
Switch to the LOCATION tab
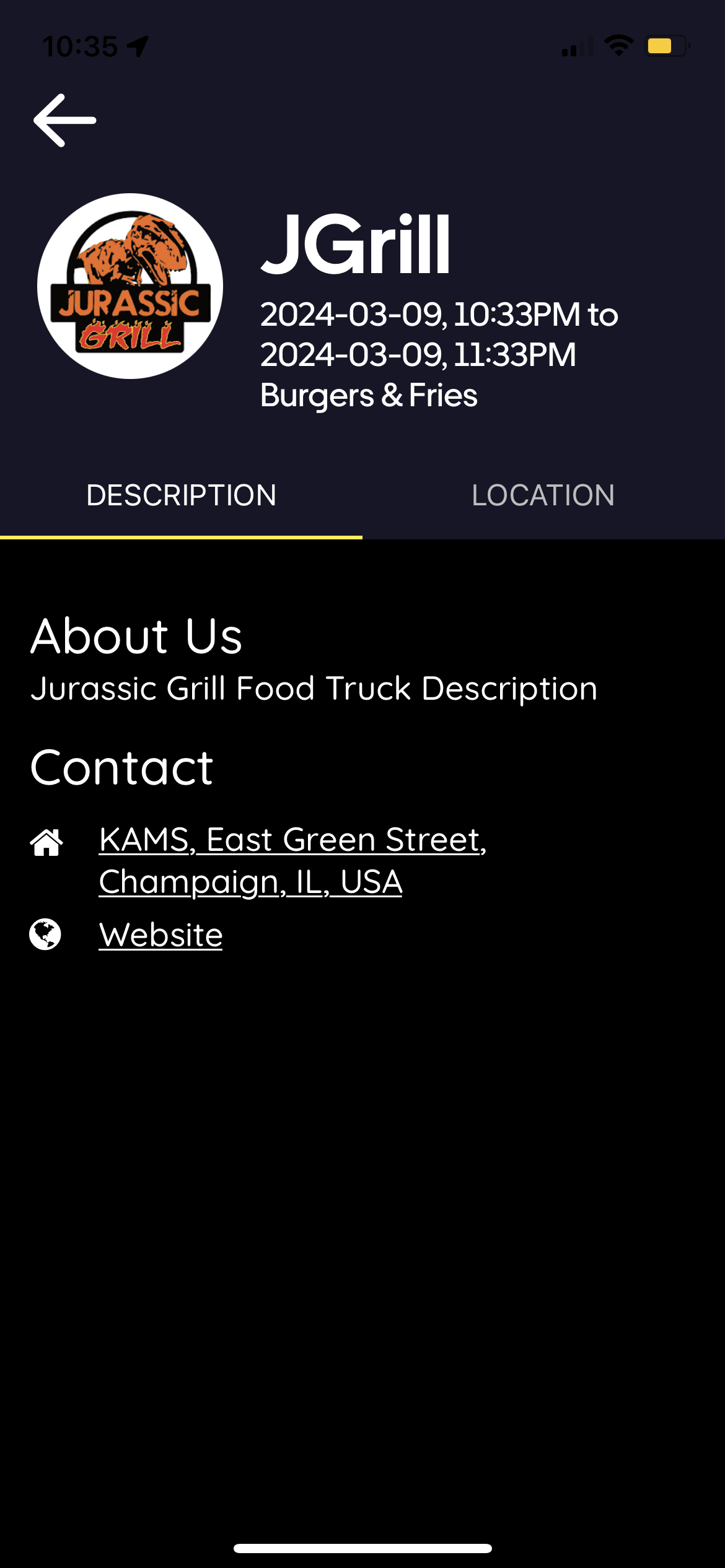click(543, 495)
